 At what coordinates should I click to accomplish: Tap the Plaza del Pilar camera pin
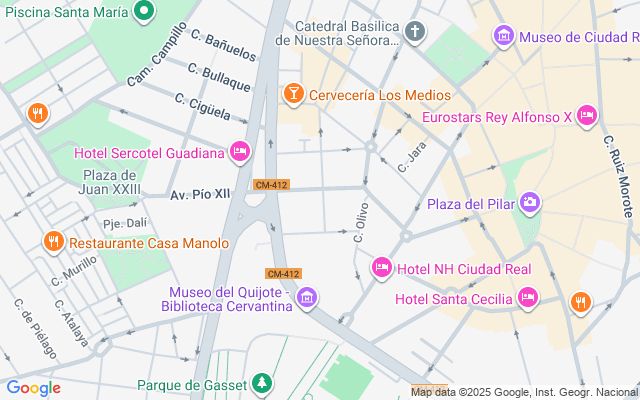click(x=530, y=203)
